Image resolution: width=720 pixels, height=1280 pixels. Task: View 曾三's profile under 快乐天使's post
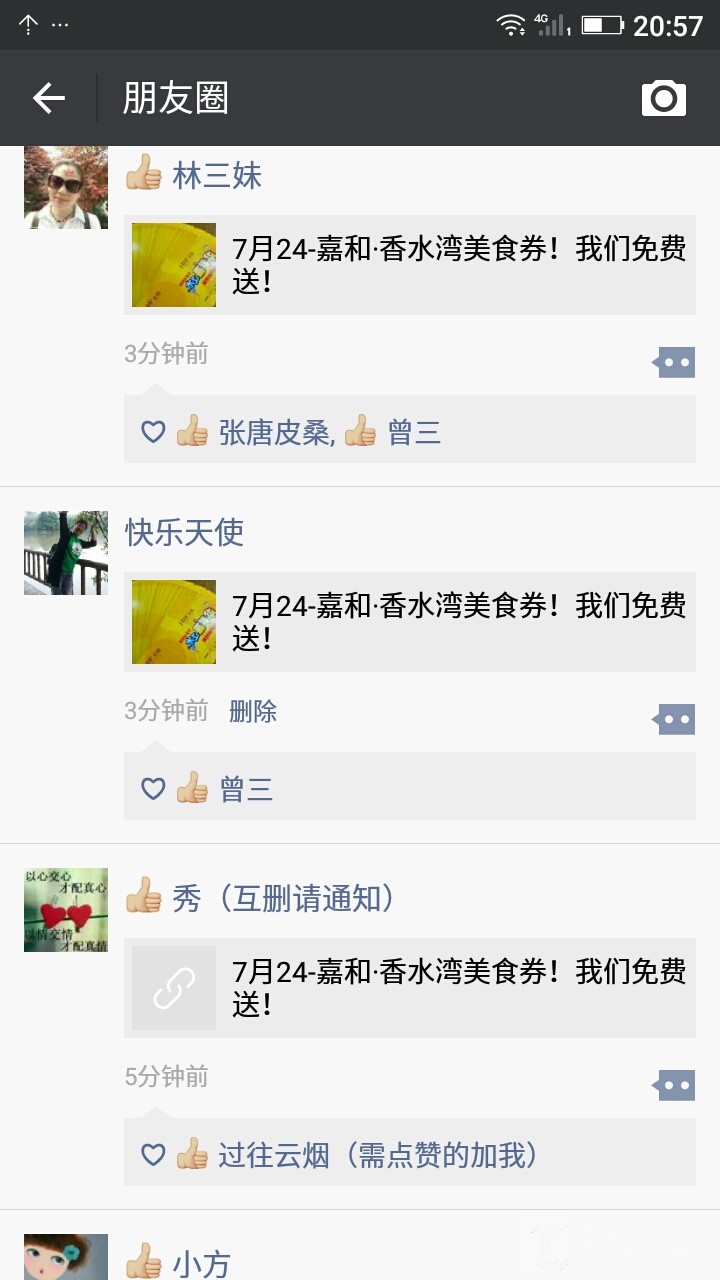[x=246, y=789]
